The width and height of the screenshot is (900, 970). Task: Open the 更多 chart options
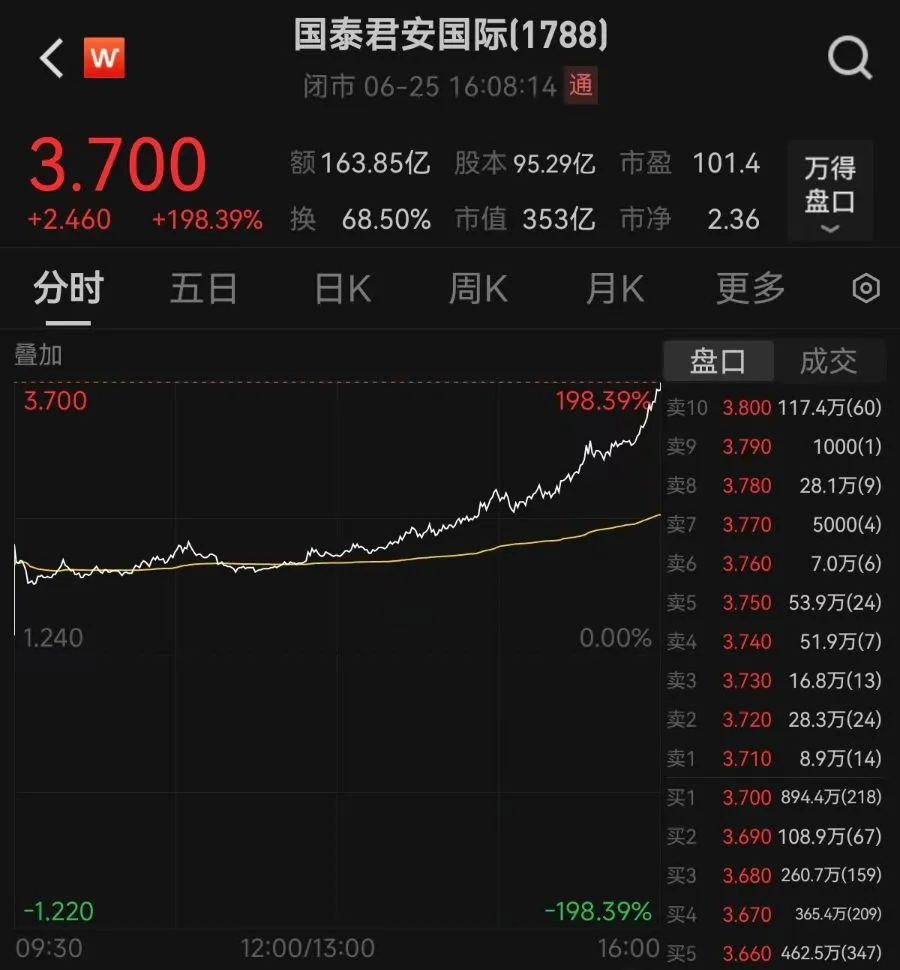(750, 289)
